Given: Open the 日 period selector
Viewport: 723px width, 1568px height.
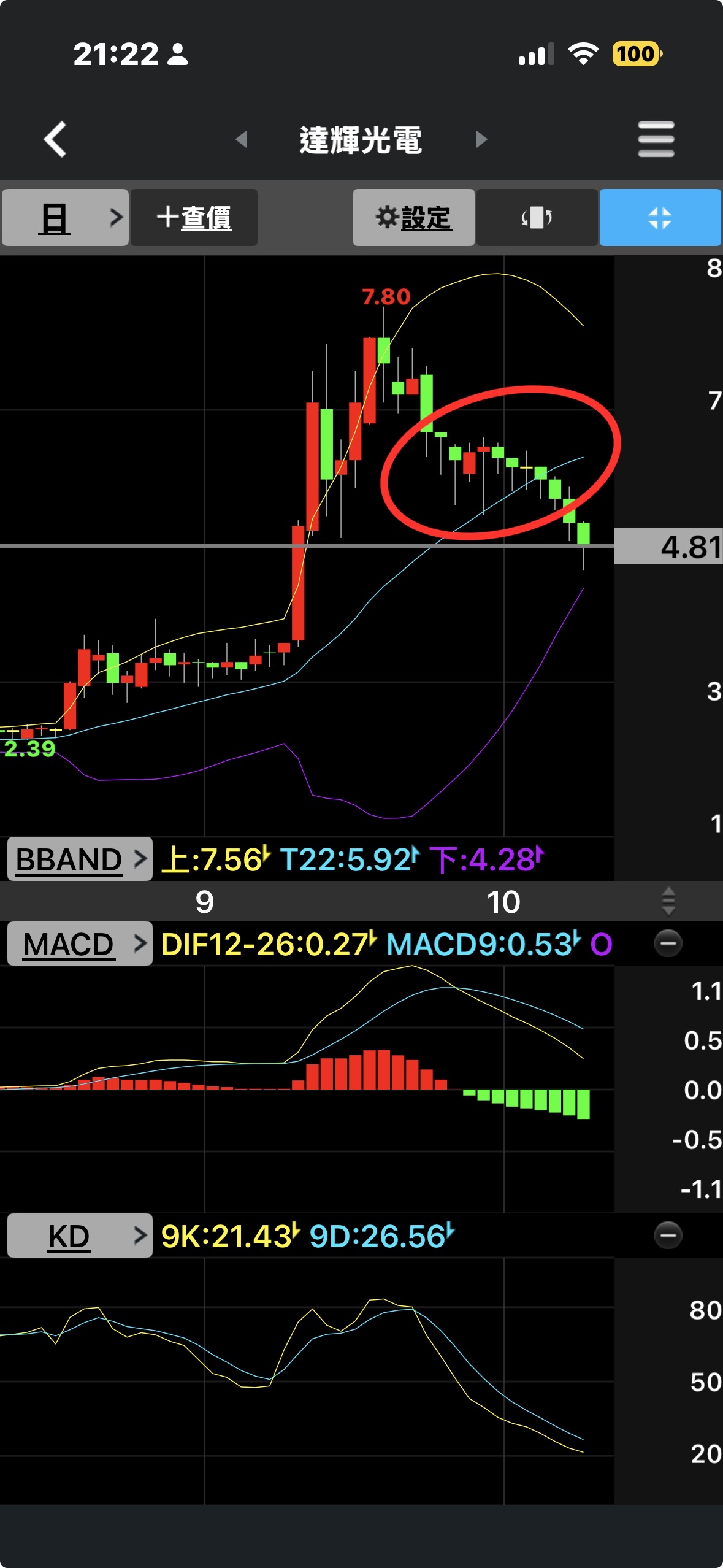Looking at the screenshot, I should click(x=65, y=218).
